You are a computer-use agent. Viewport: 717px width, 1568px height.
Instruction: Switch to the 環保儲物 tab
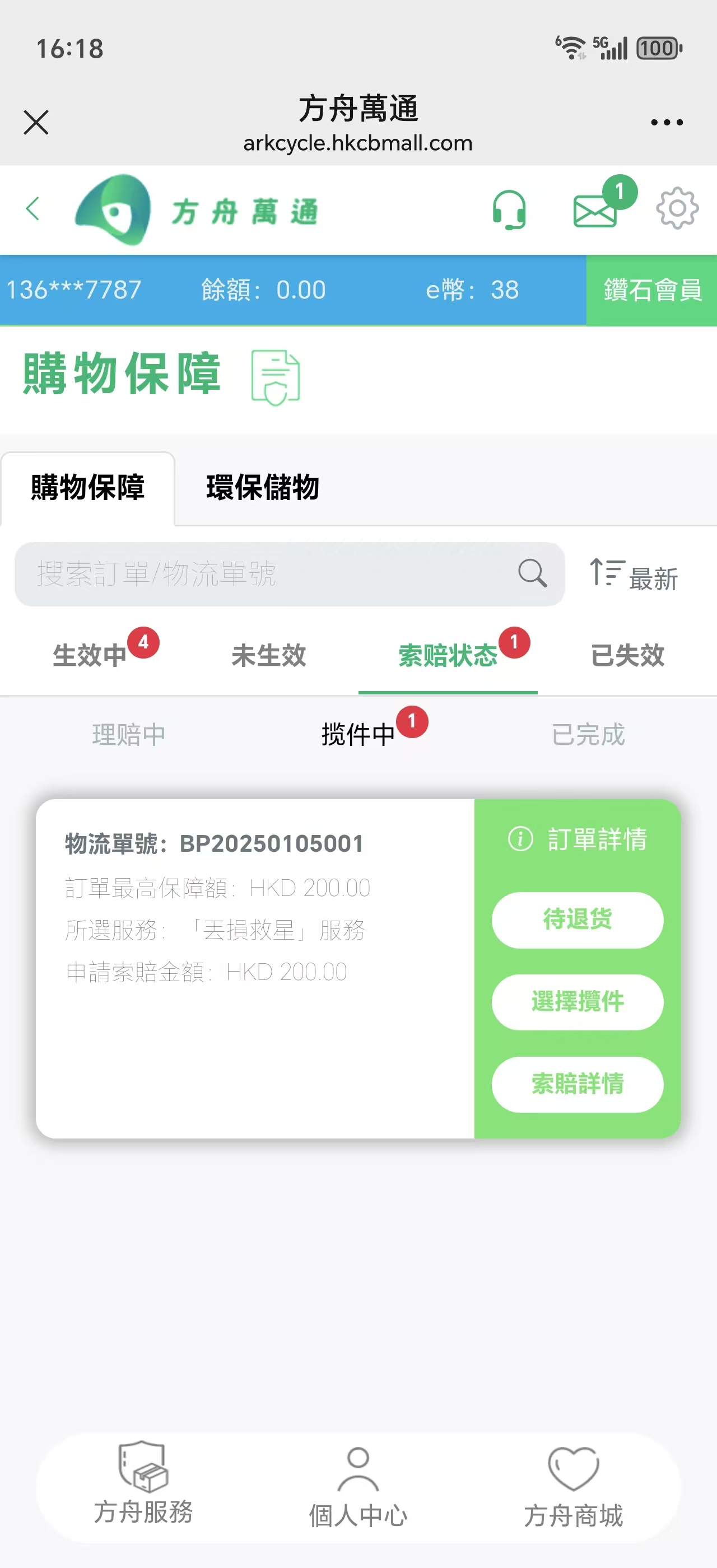(263, 488)
